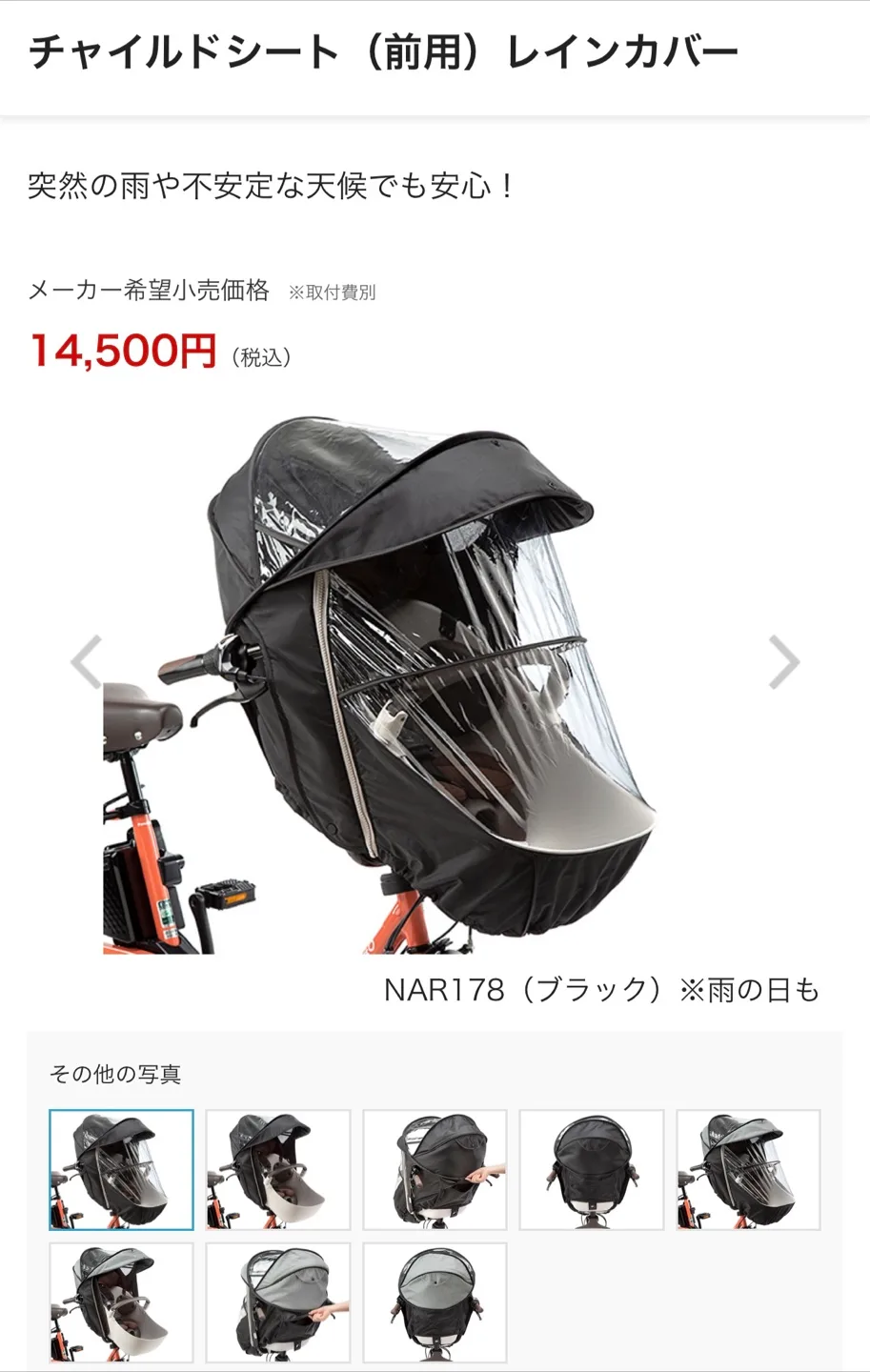Show the previous product photo
Viewport: 870px width, 1372px height.
pyautogui.click(x=88, y=661)
